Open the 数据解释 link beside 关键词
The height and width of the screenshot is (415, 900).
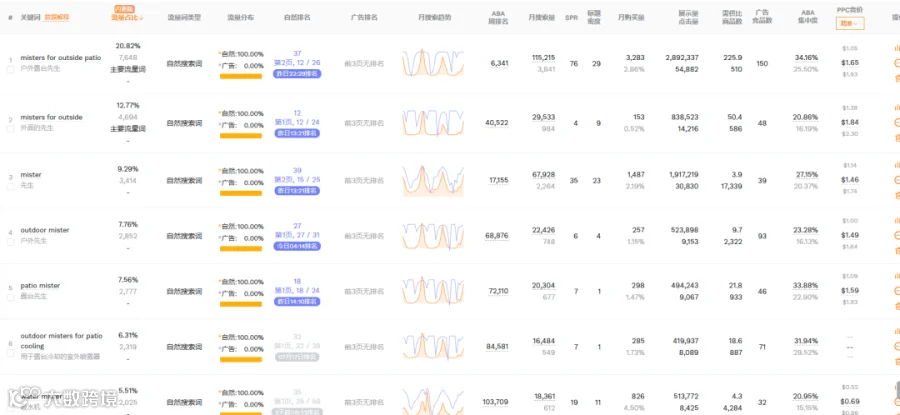57,17
